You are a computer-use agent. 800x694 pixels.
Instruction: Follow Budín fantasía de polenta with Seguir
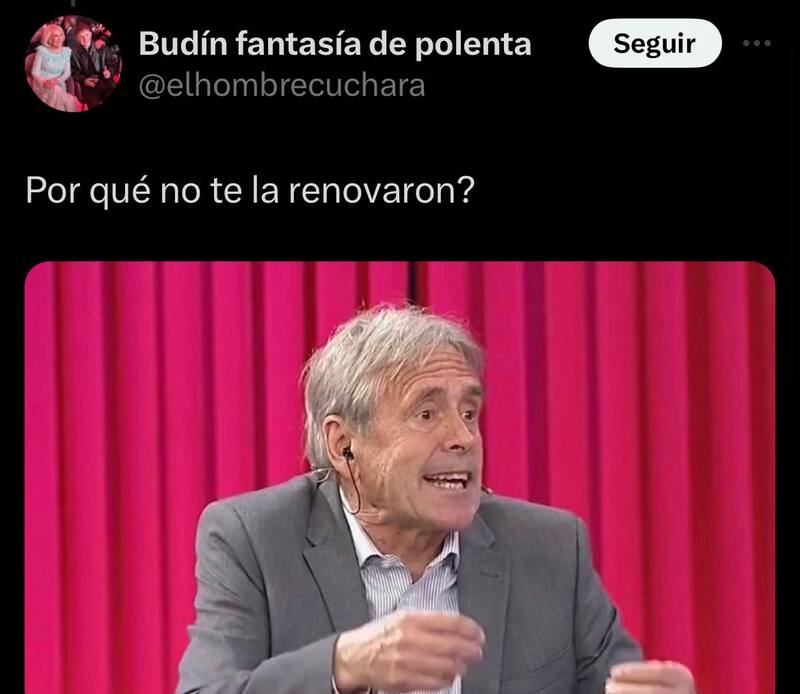coord(654,44)
